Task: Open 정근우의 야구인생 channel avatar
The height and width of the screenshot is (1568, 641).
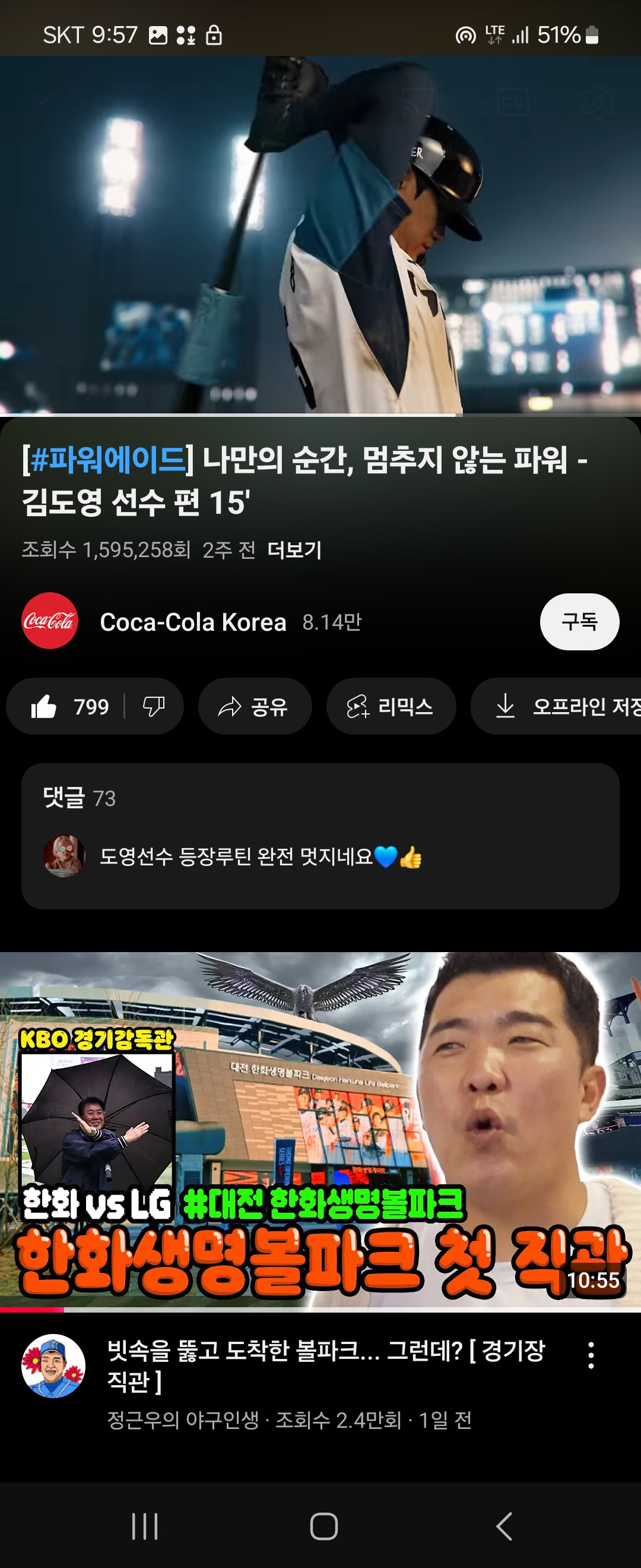Action: tap(53, 1365)
